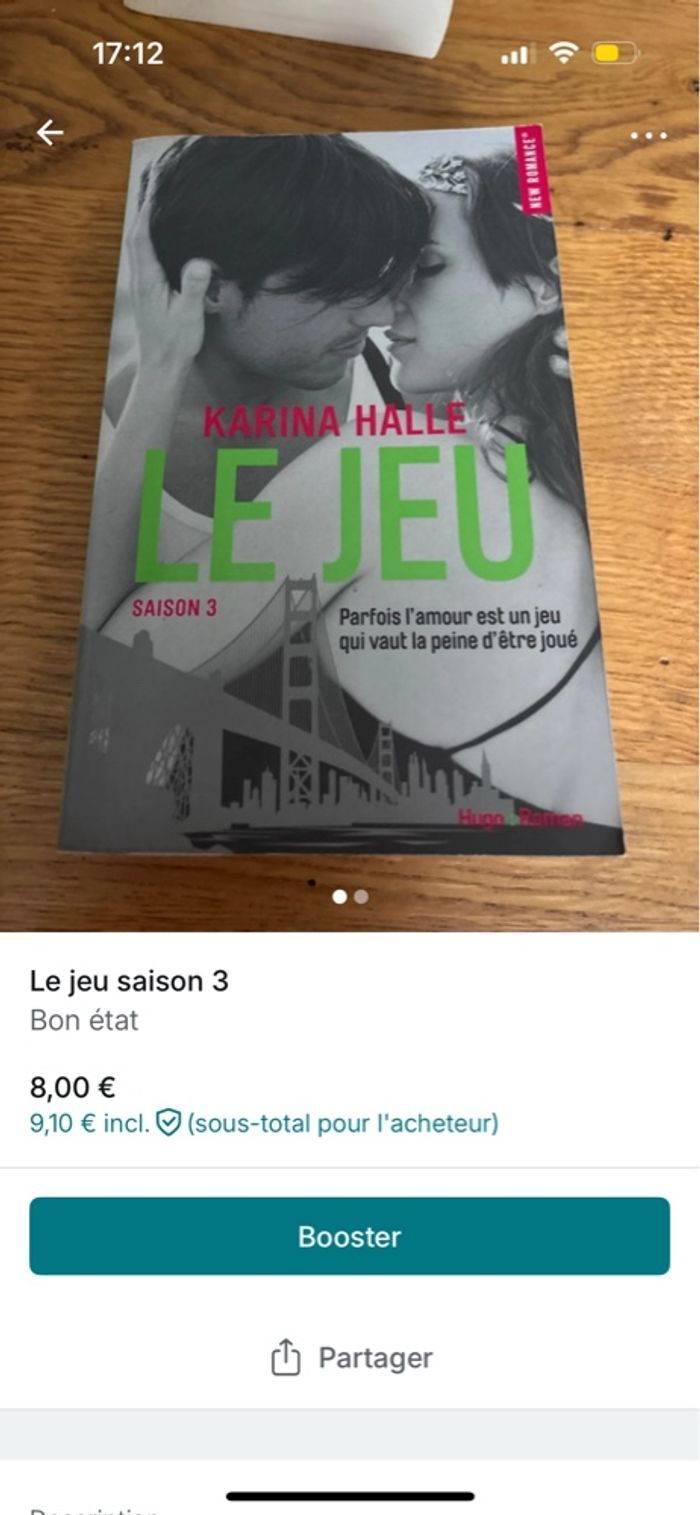Viewport: 700px width, 1515px height.
Task: Tap the Booster button
Action: [349, 1236]
